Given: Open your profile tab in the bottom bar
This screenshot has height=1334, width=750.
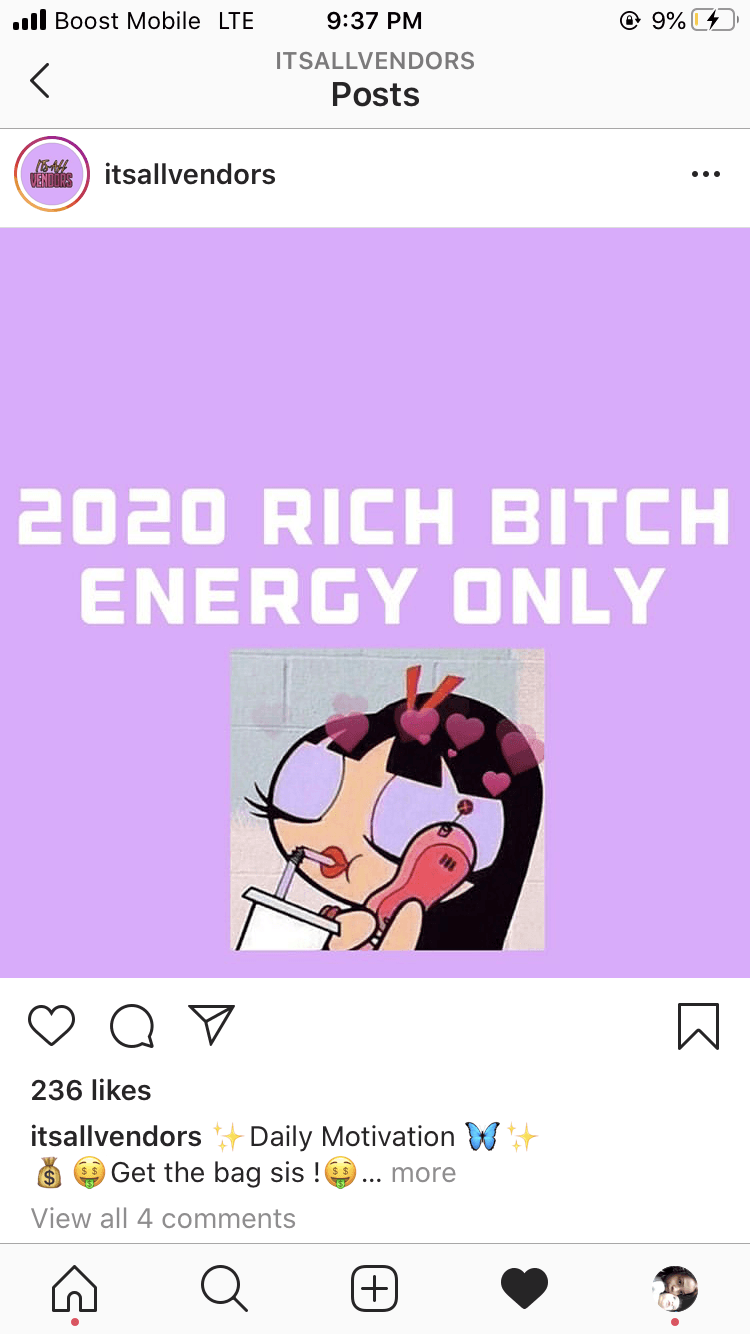Looking at the screenshot, I should (675, 1288).
